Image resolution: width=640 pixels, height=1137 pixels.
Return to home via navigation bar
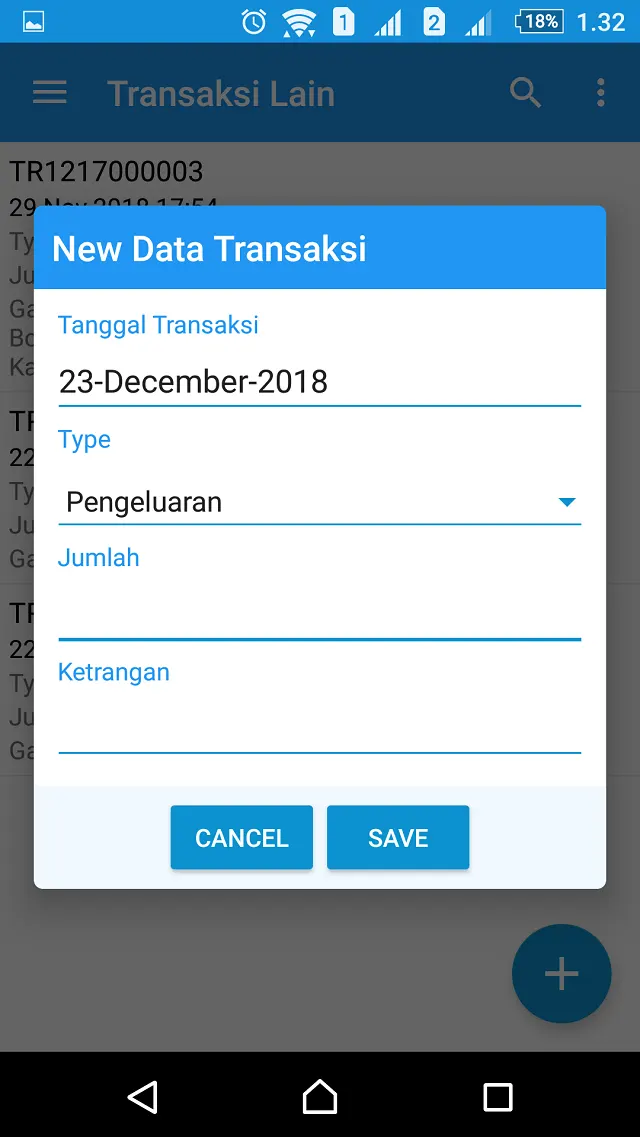320,1096
